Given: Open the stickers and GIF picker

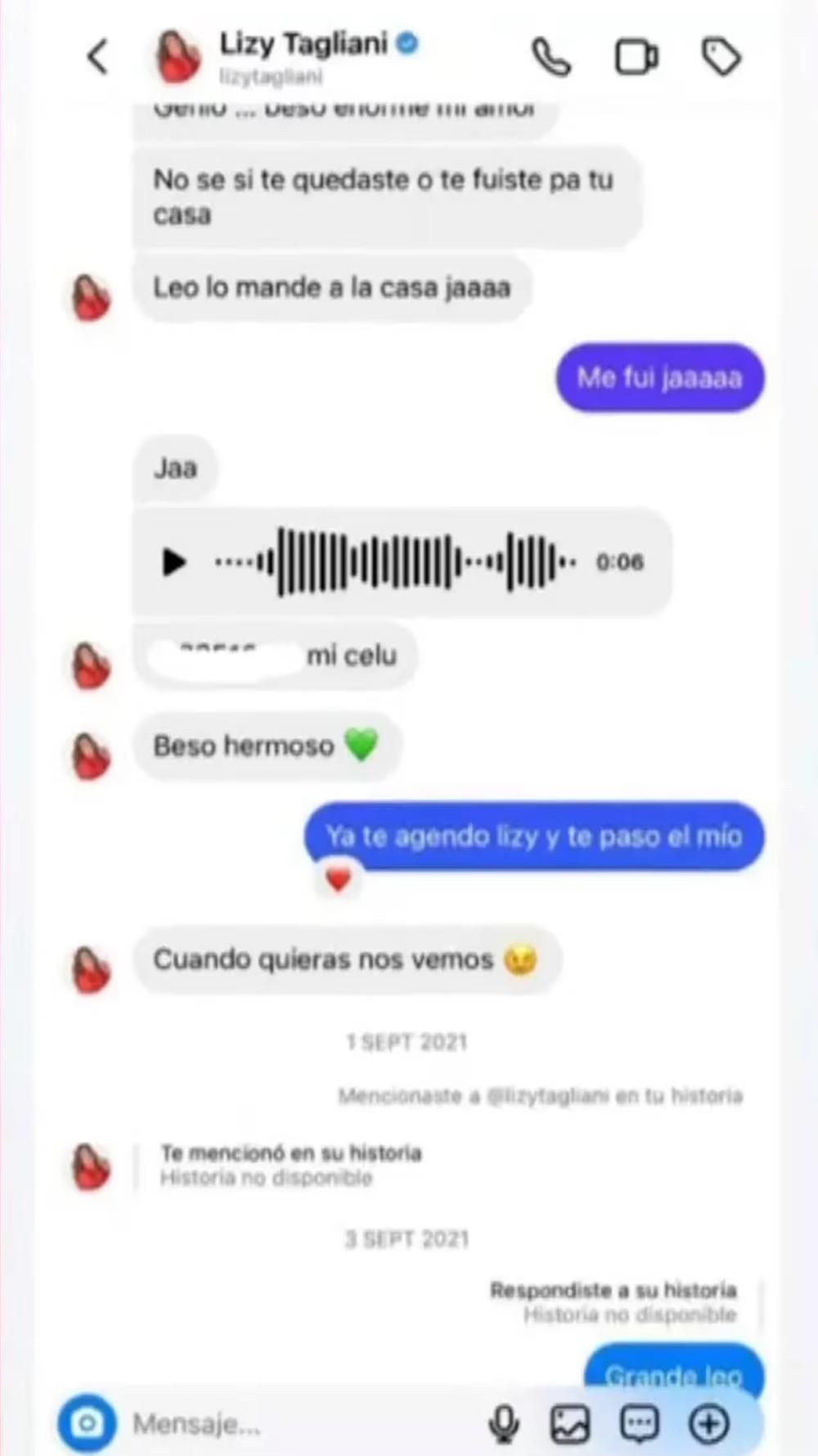Looking at the screenshot, I should (x=639, y=1423).
